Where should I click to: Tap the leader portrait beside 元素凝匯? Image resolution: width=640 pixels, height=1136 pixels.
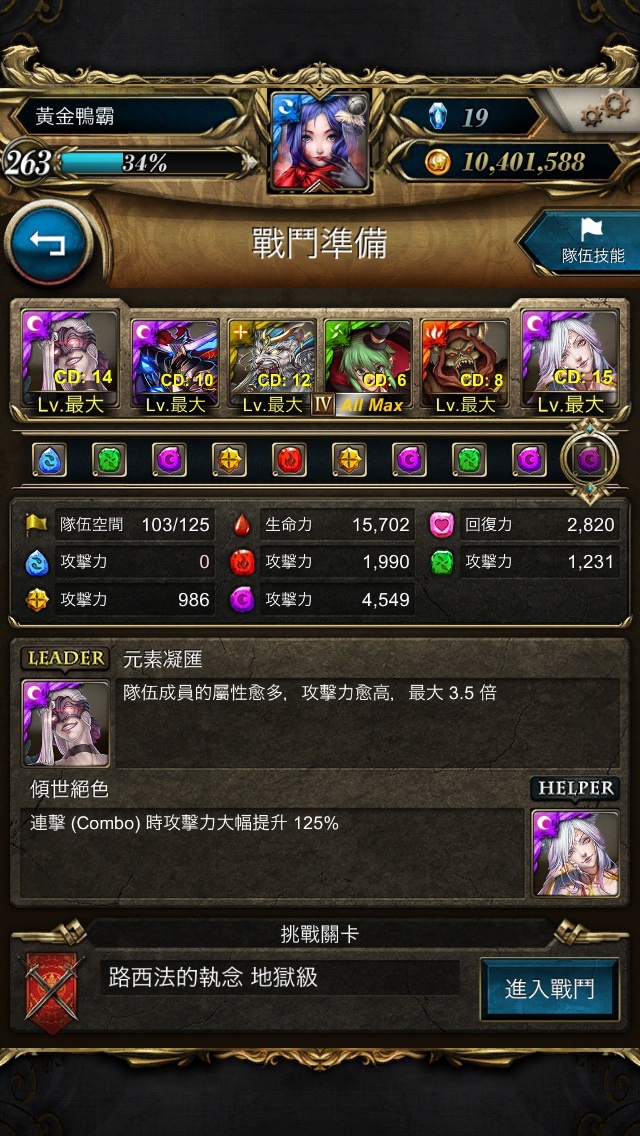coord(66,722)
